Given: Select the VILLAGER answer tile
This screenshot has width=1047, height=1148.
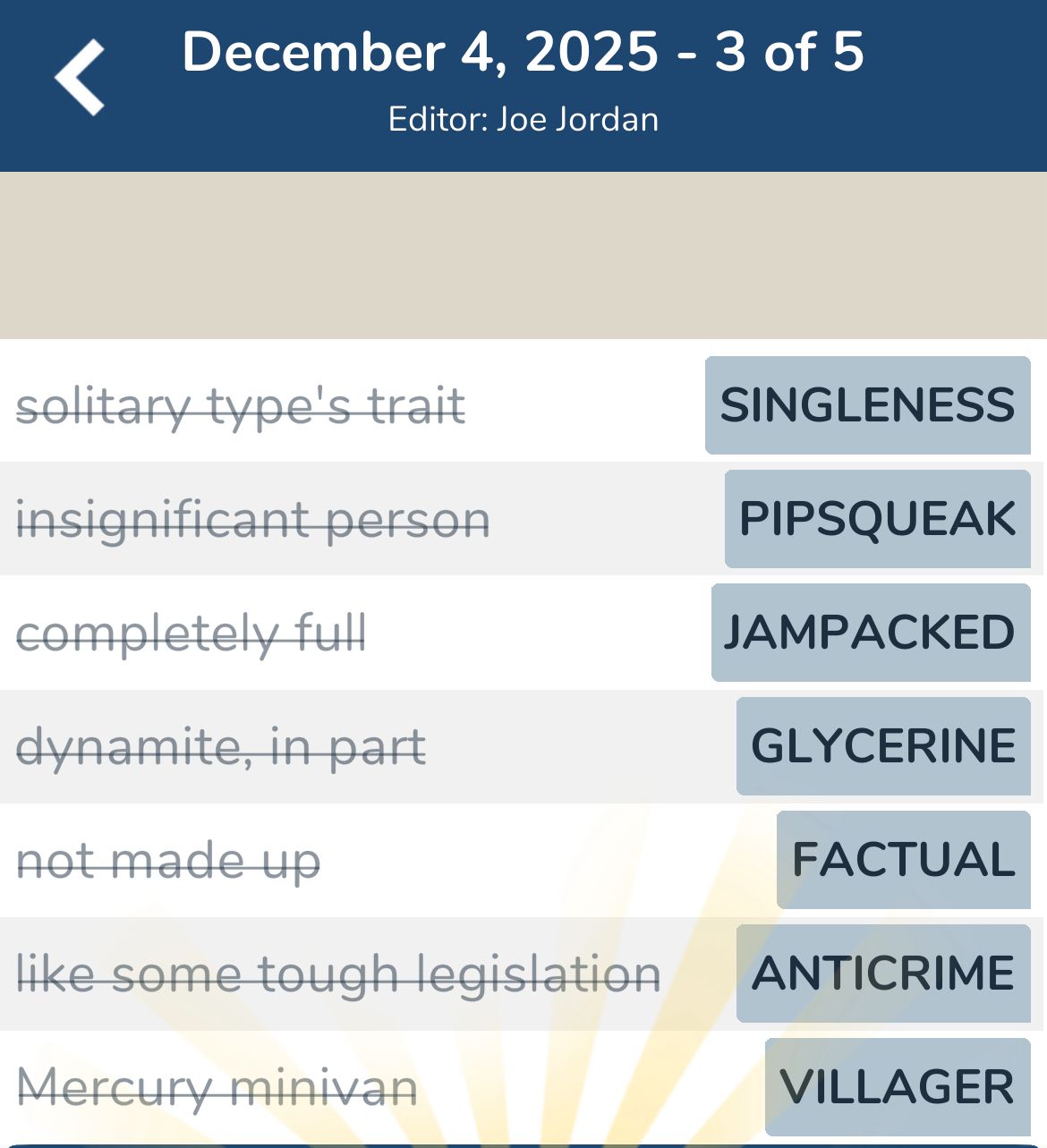Looking at the screenshot, I should tap(897, 1085).
